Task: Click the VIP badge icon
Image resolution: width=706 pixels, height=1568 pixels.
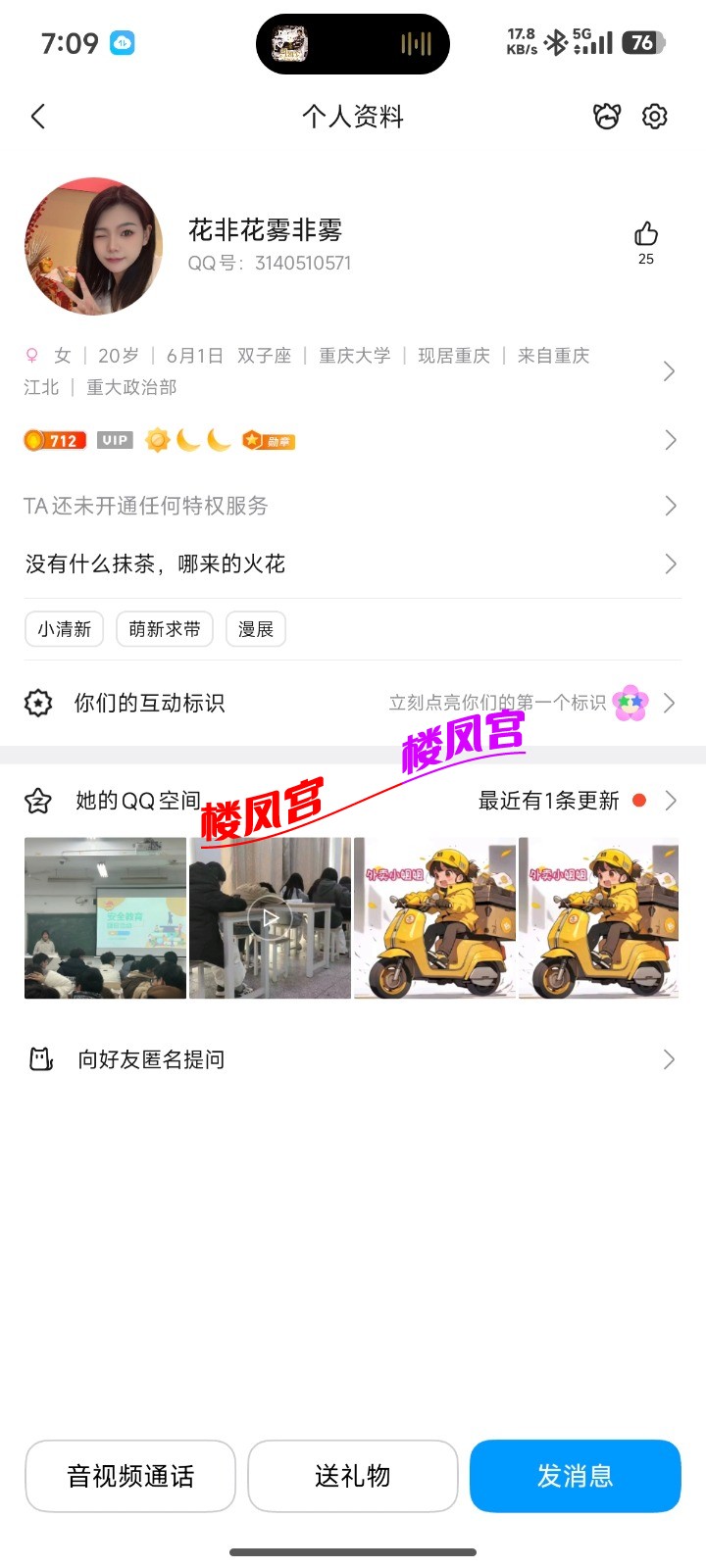Action: tap(115, 439)
